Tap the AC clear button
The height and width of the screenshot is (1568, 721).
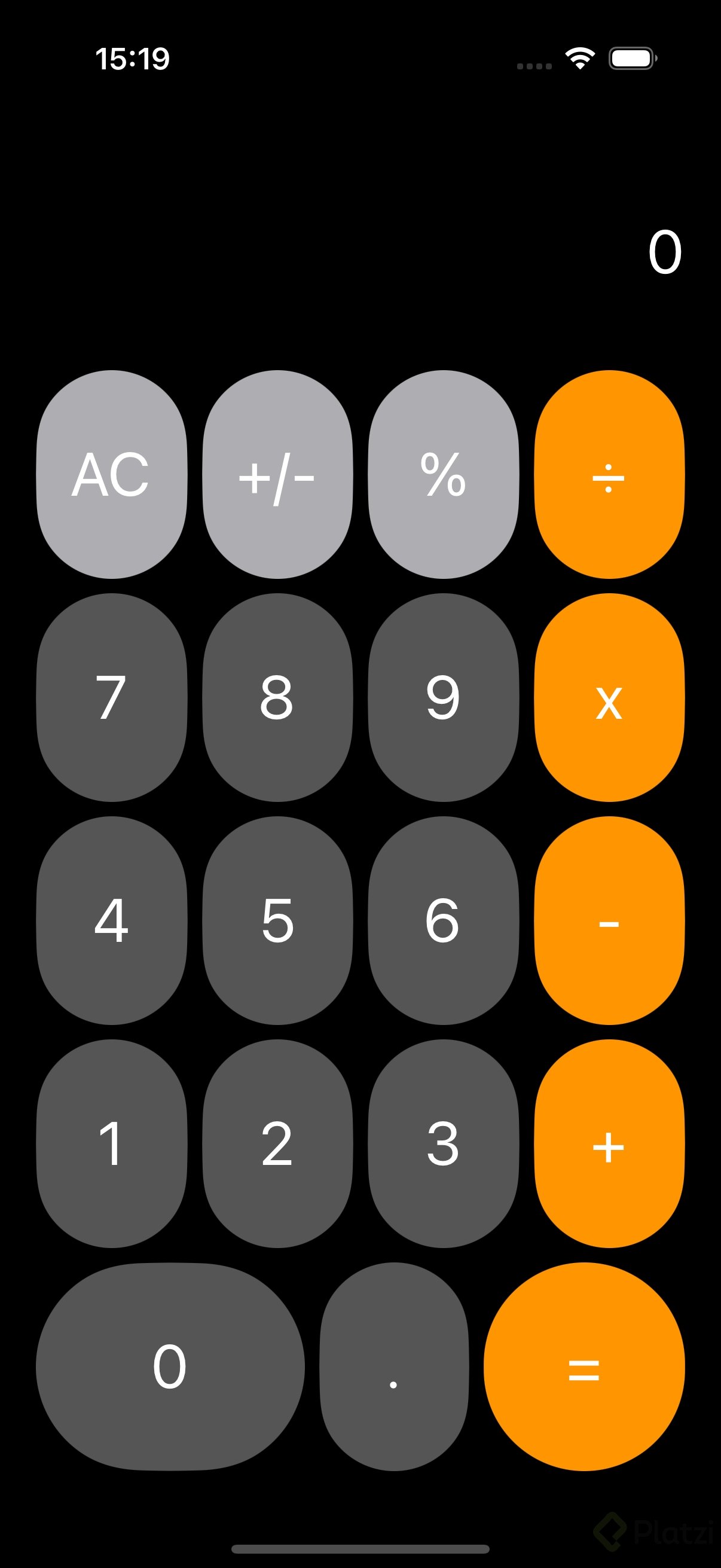111,474
